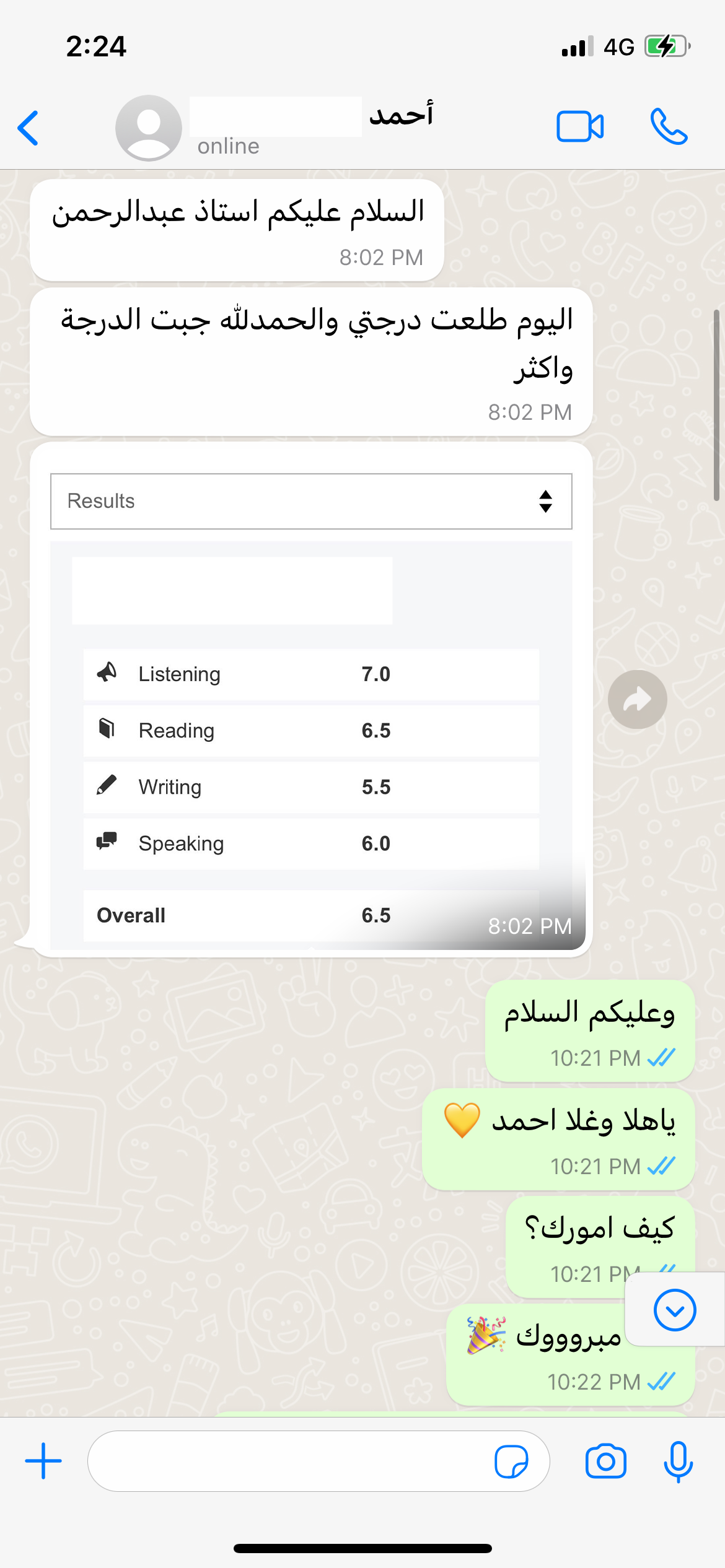The image size is (725, 1568).
Task: Open the attachment plus menu
Action: [43, 1461]
